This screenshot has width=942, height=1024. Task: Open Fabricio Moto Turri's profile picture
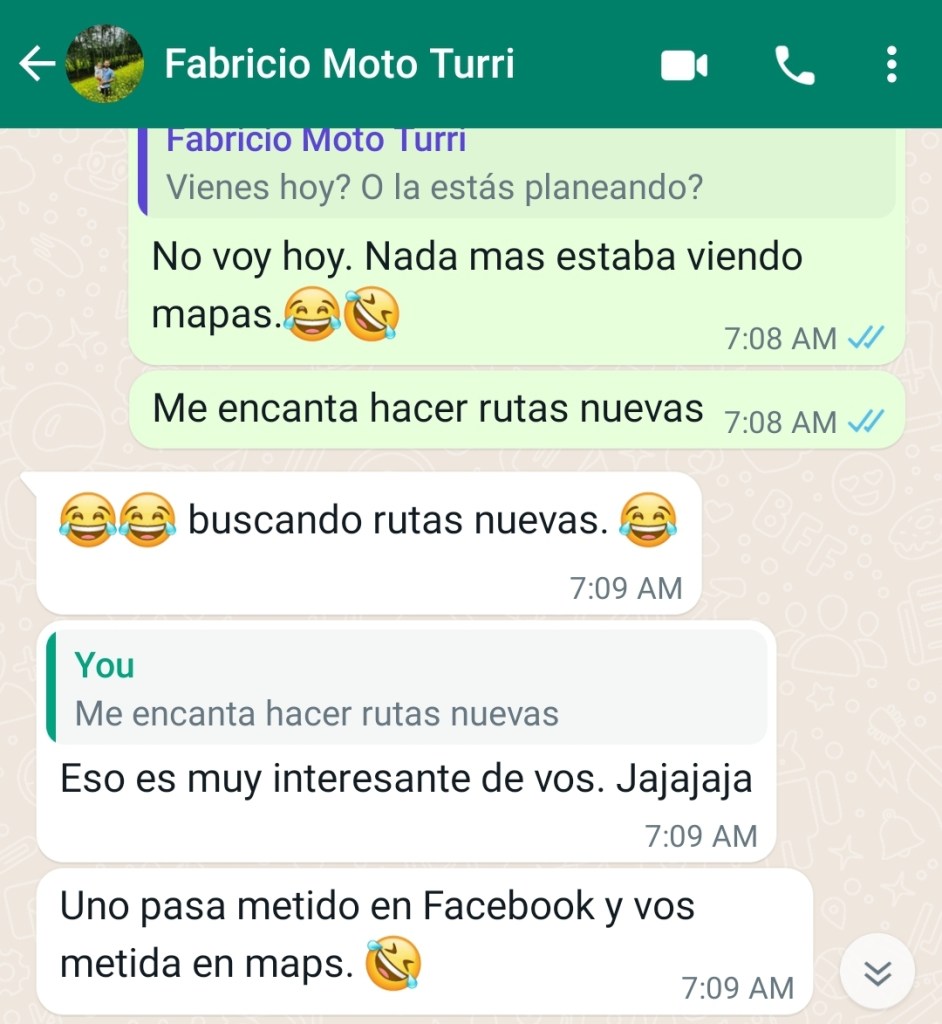point(103,65)
